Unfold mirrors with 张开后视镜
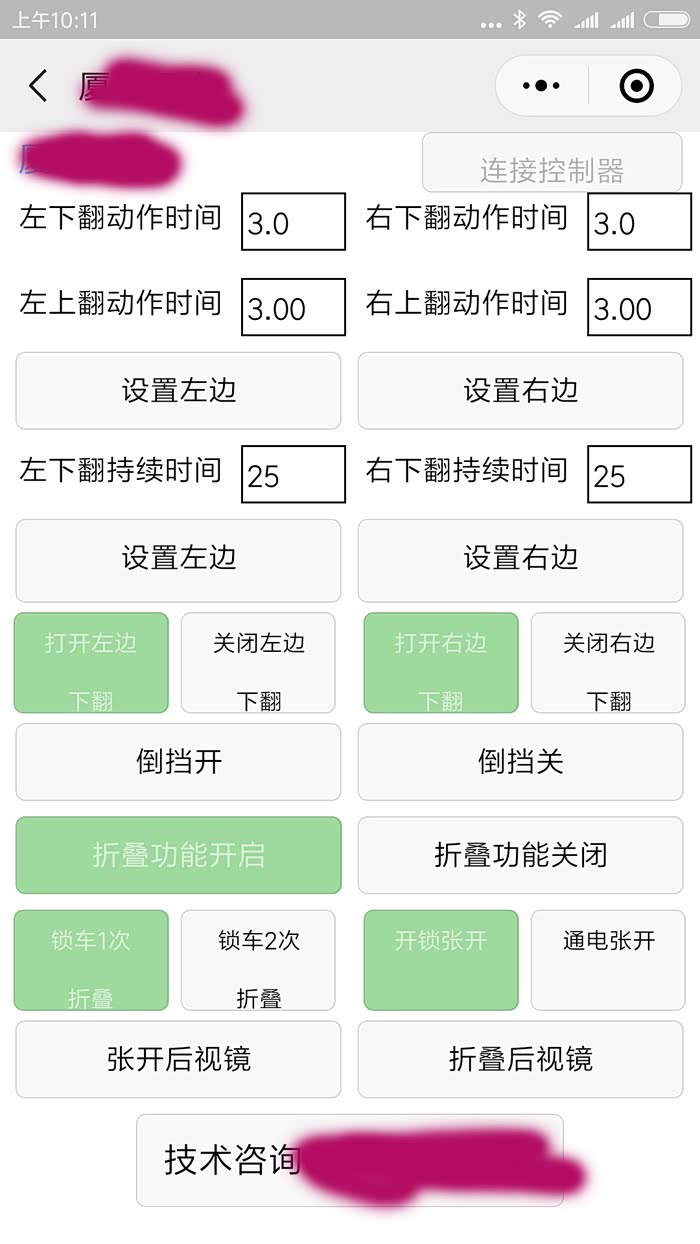 coord(178,1059)
